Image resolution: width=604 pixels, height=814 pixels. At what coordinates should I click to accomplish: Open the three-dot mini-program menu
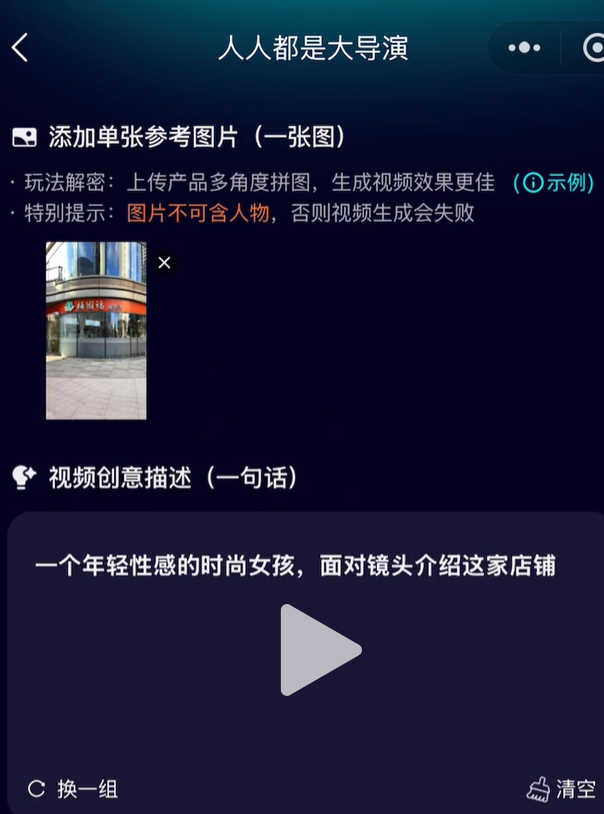tap(524, 48)
